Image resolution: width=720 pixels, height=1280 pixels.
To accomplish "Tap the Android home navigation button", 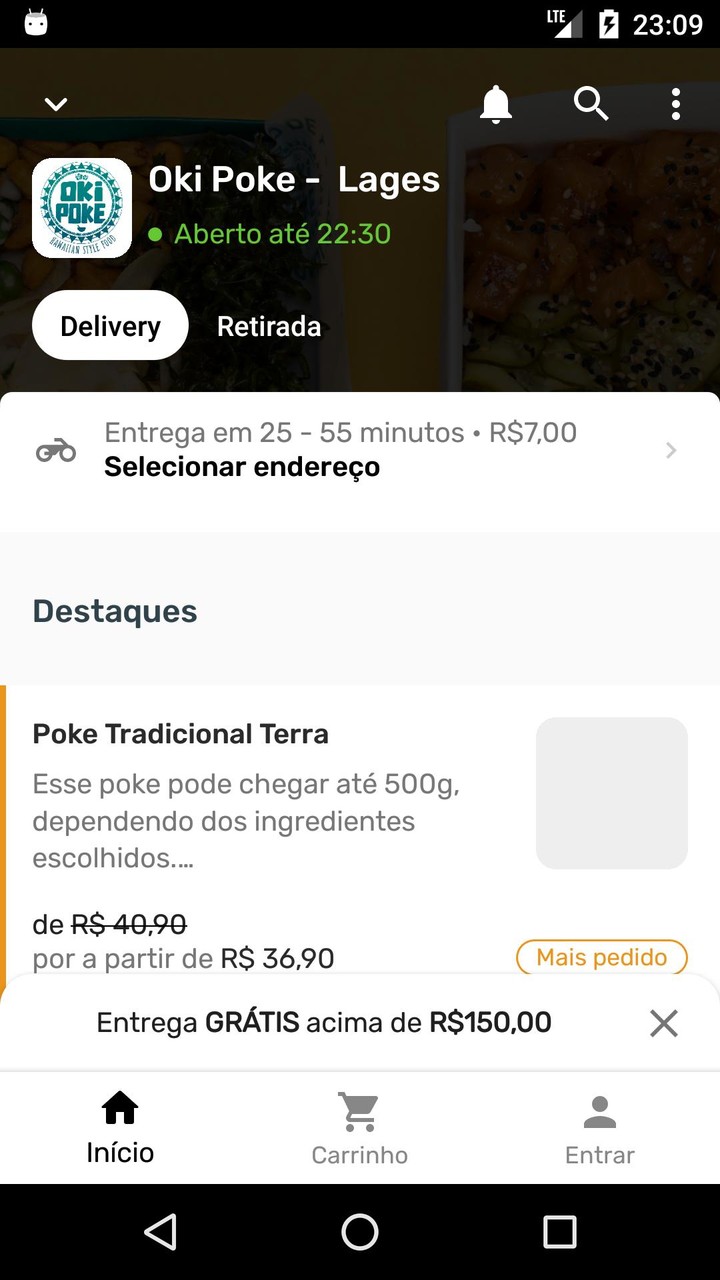I will [x=360, y=1231].
